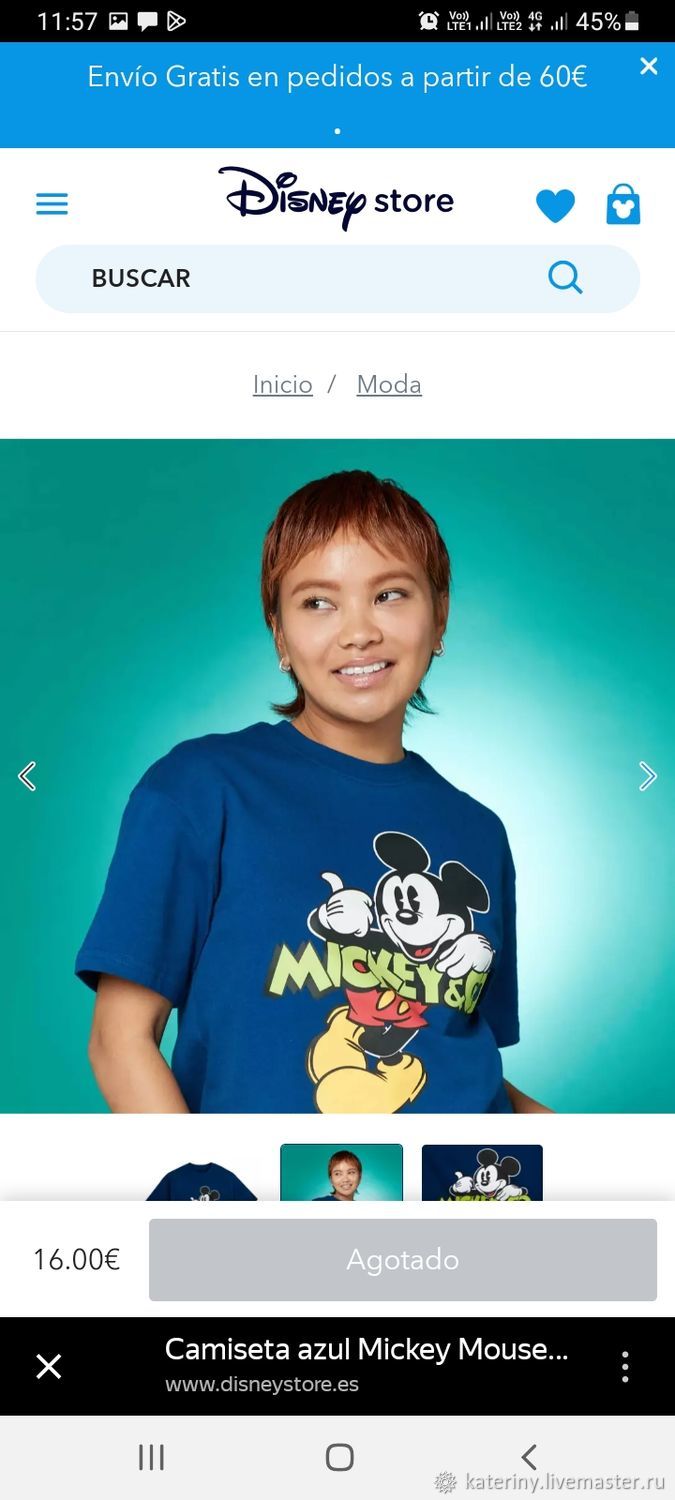Open the browser overflow menu
Image resolution: width=675 pixels, height=1500 pixels.
pyautogui.click(x=625, y=1366)
